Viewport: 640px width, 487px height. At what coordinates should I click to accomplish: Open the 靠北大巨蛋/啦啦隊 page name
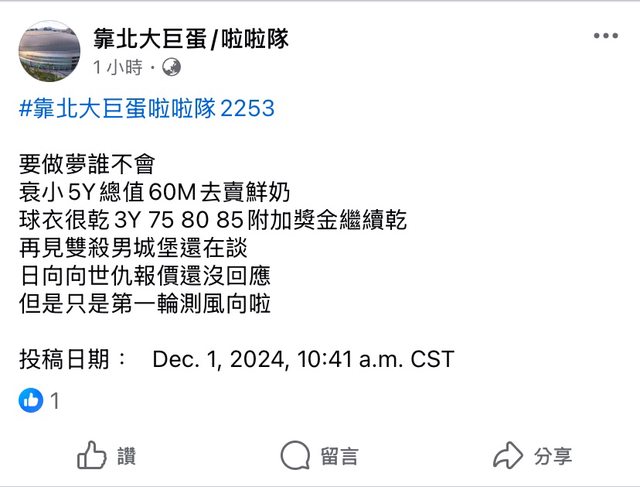point(191,39)
